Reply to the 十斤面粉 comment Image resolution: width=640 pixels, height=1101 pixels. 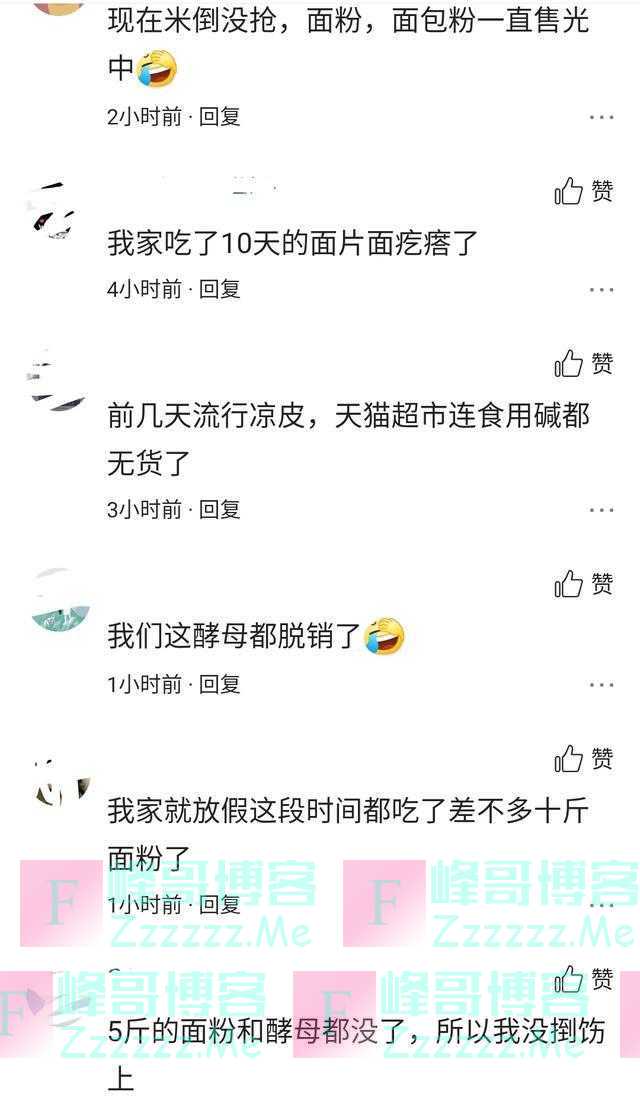[220, 904]
